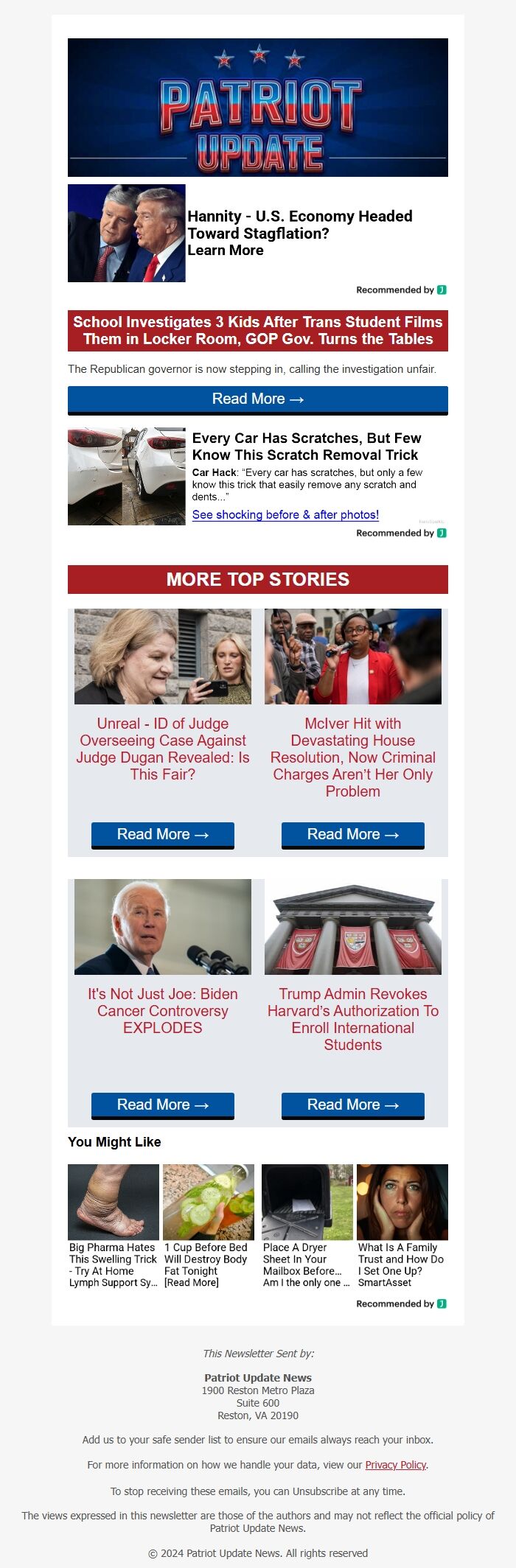516x1568 pixels.
Task: Open the school investigation headline banner
Action: [257, 331]
